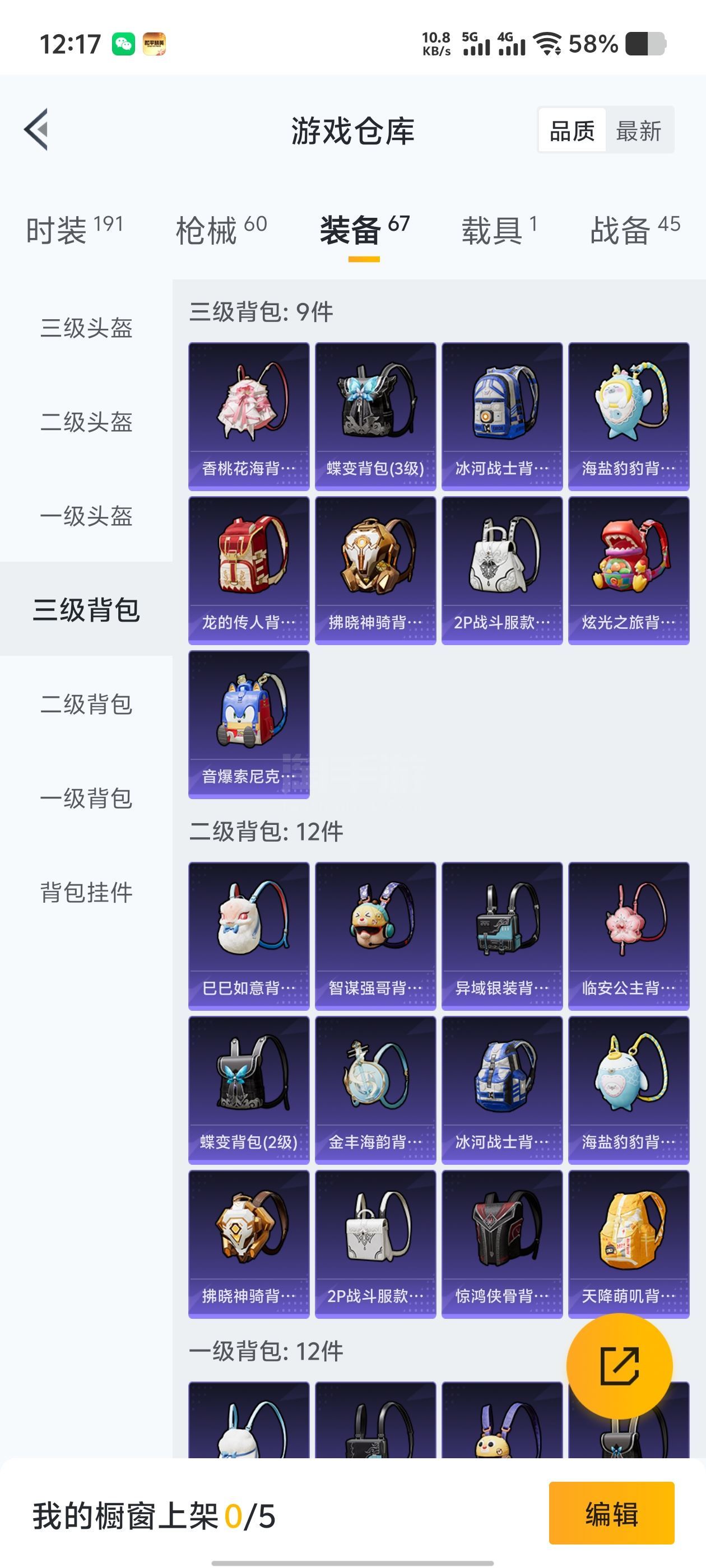706x1568 pixels.
Task: Open the 蝶变背包(3级) item
Action: [x=375, y=416]
